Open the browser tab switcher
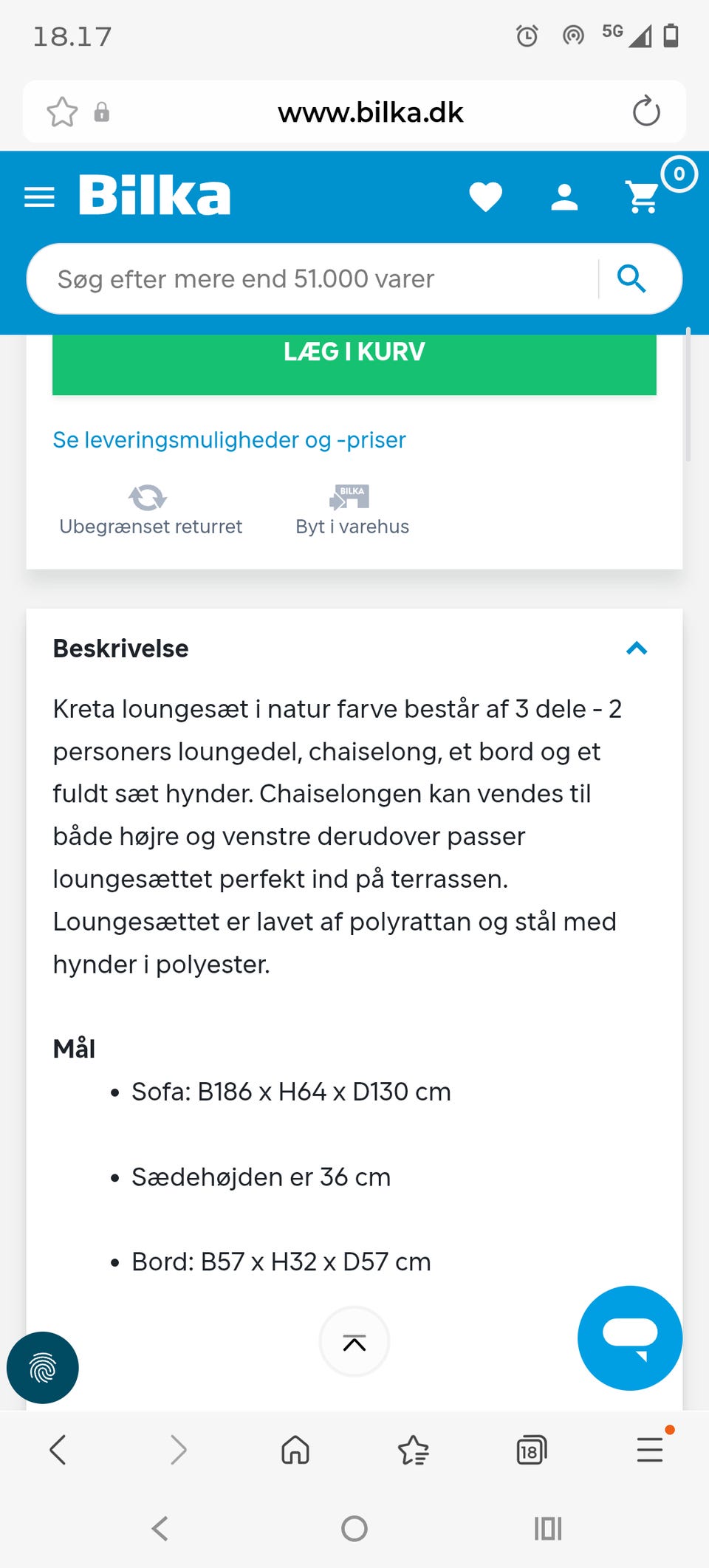The image size is (709, 1568). [531, 1449]
